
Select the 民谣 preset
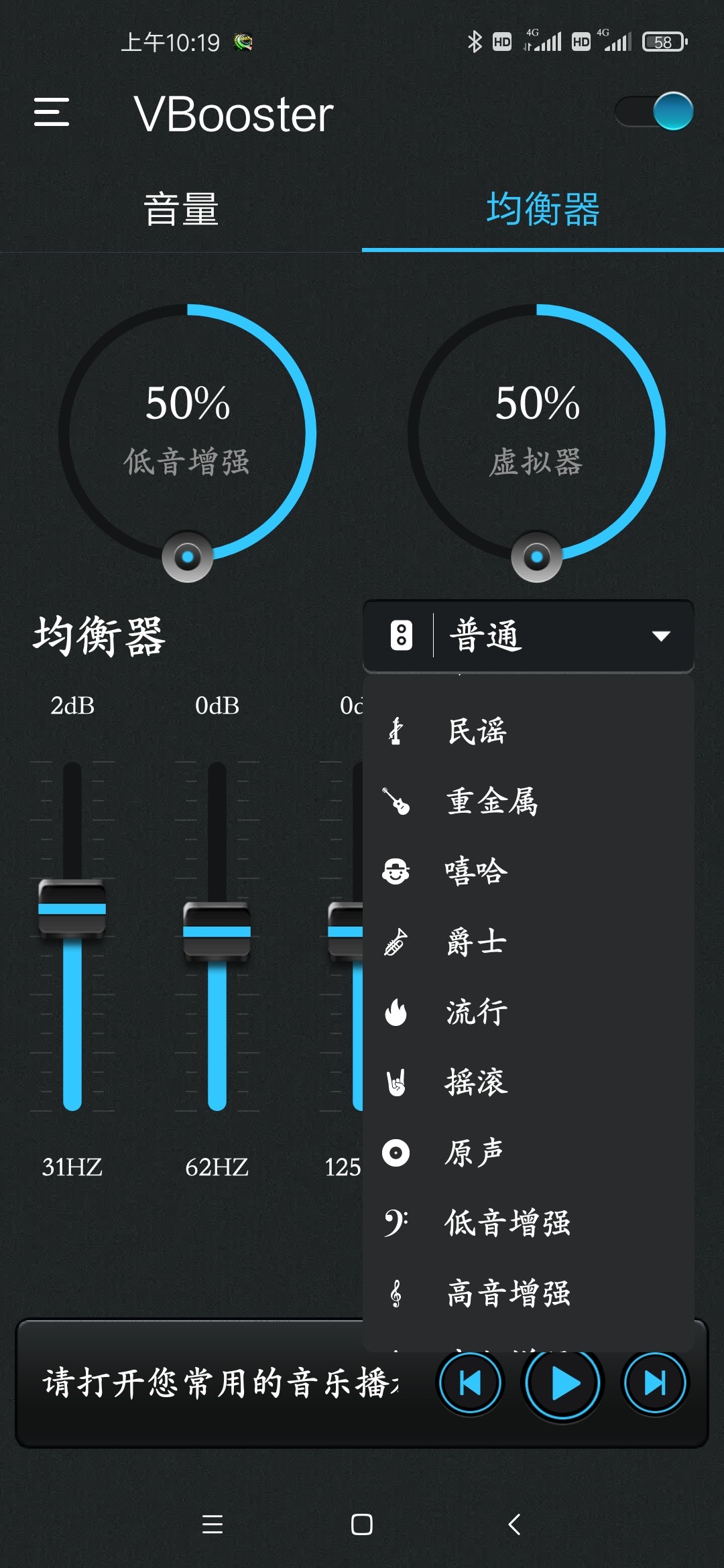477,731
